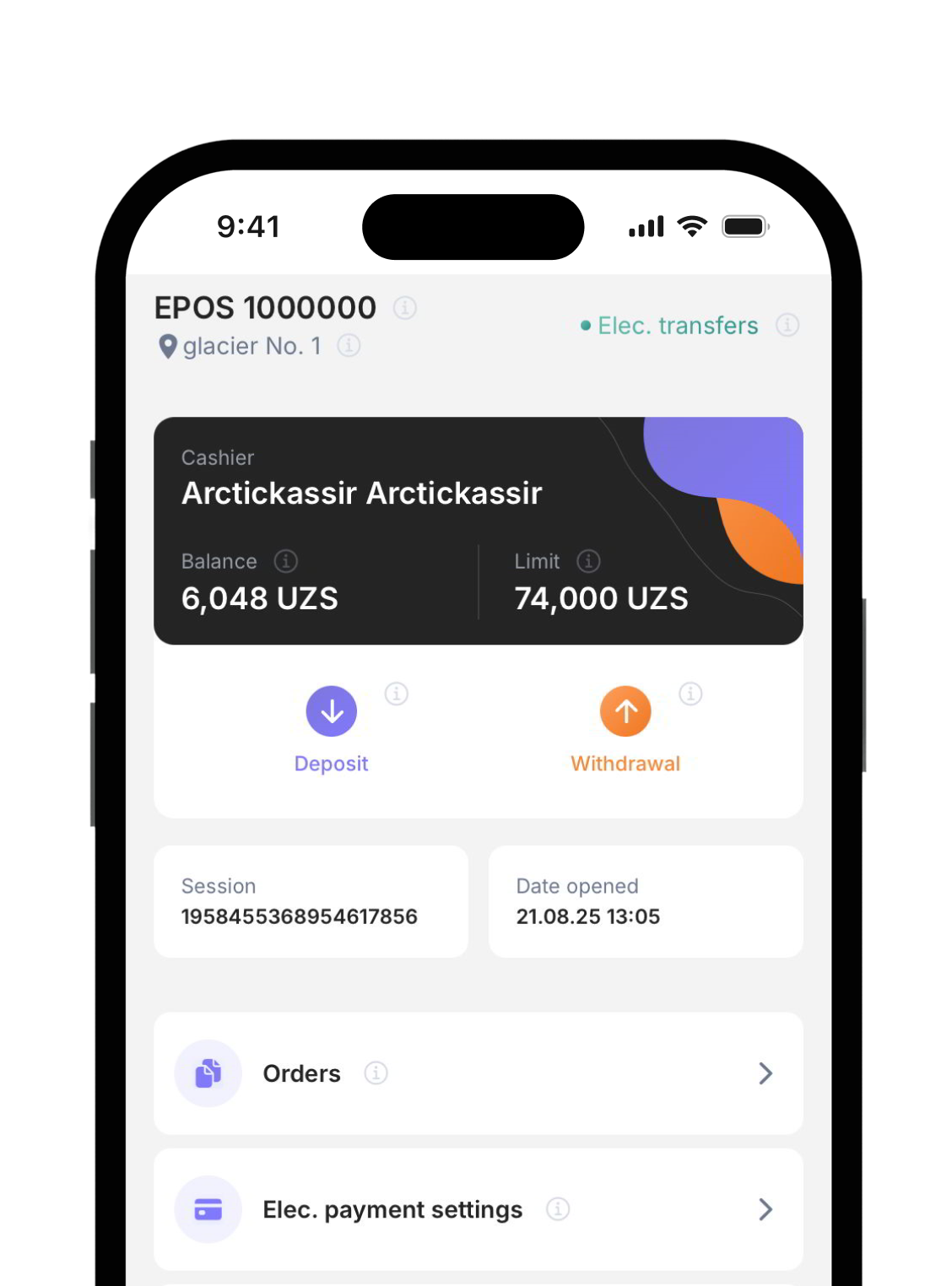The image size is (952, 1286).
Task: Tap info icon beside glacier No. 1
Action: (349, 345)
